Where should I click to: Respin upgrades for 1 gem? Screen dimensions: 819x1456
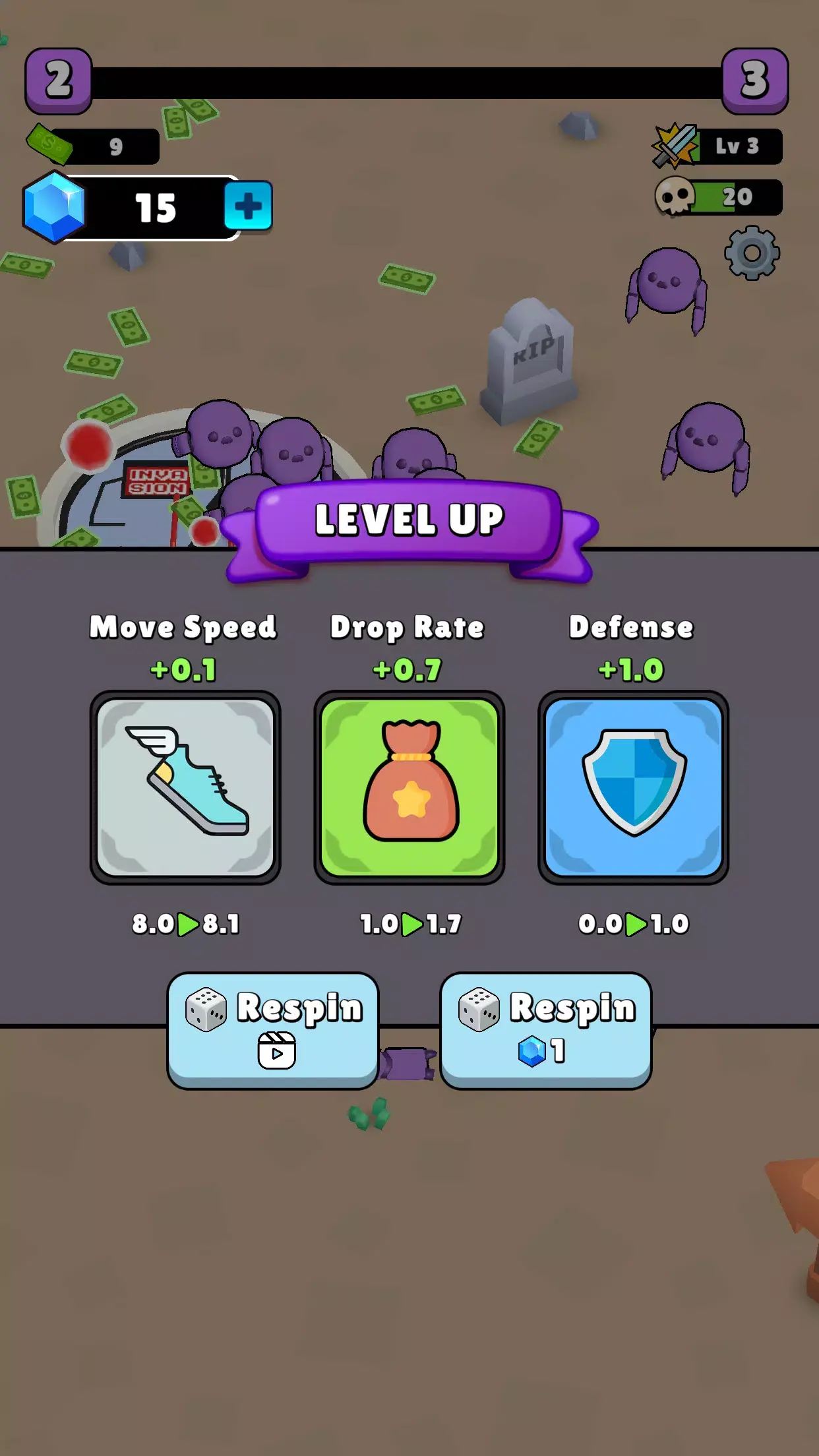tap(545, 1029)
